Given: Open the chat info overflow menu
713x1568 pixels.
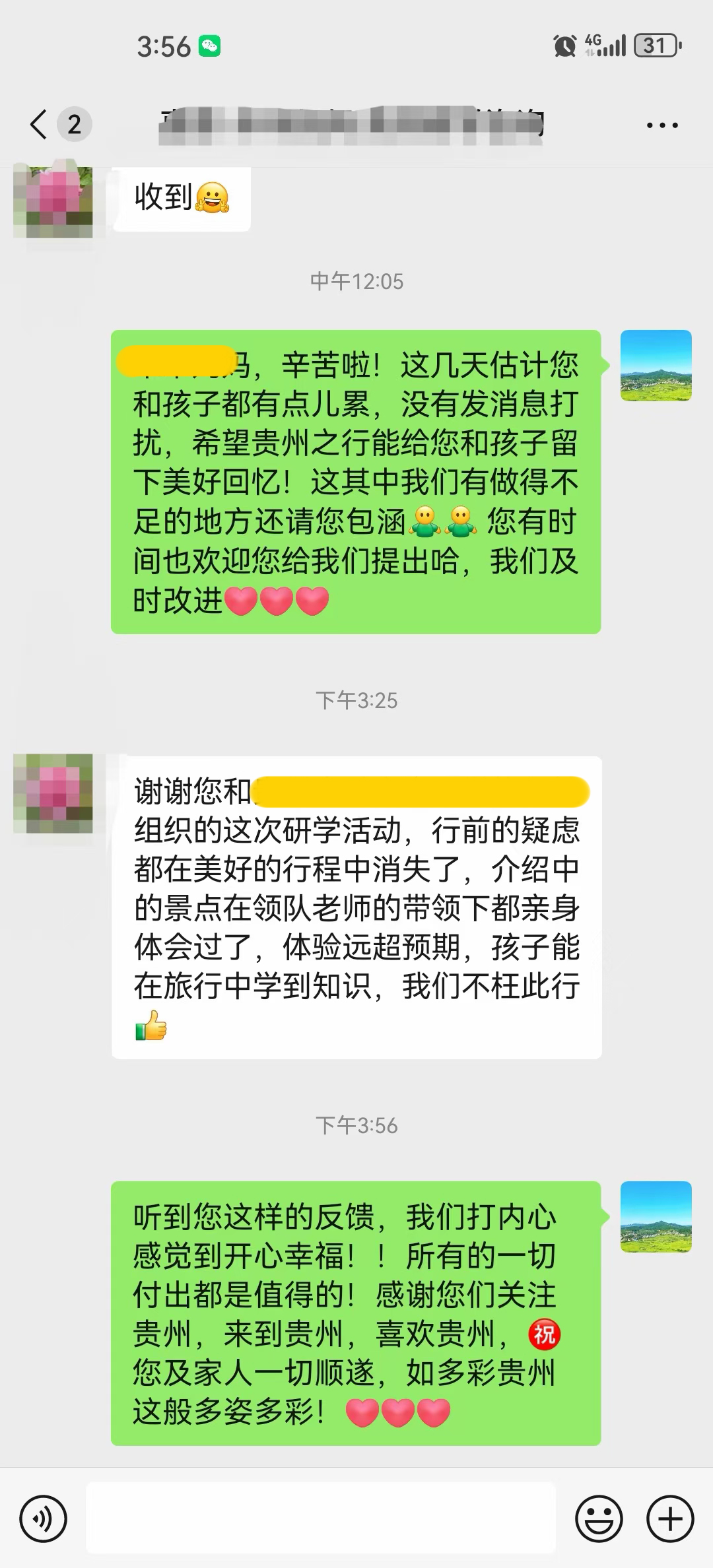Looking at the screenshot, I should pos(662,125).
